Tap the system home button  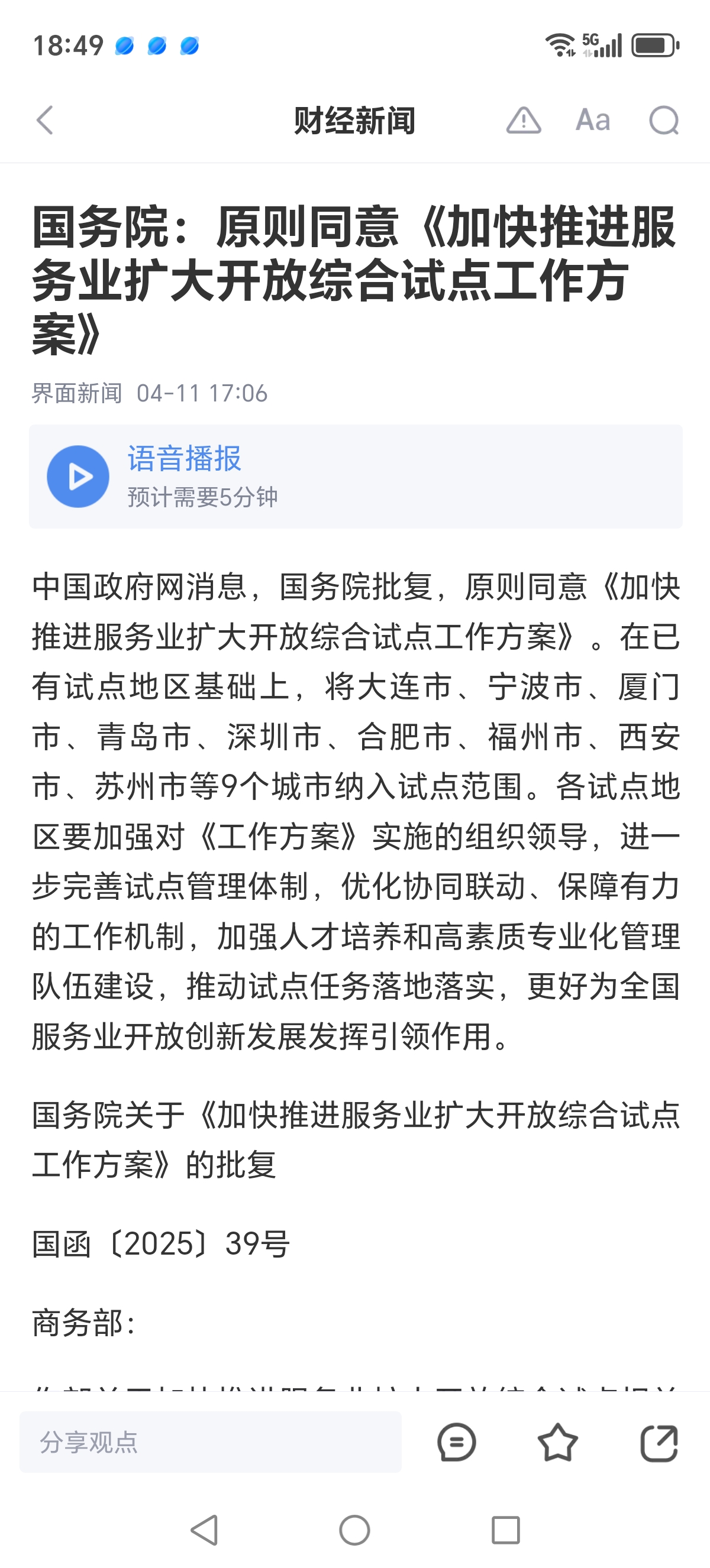tap(354, 1530)
